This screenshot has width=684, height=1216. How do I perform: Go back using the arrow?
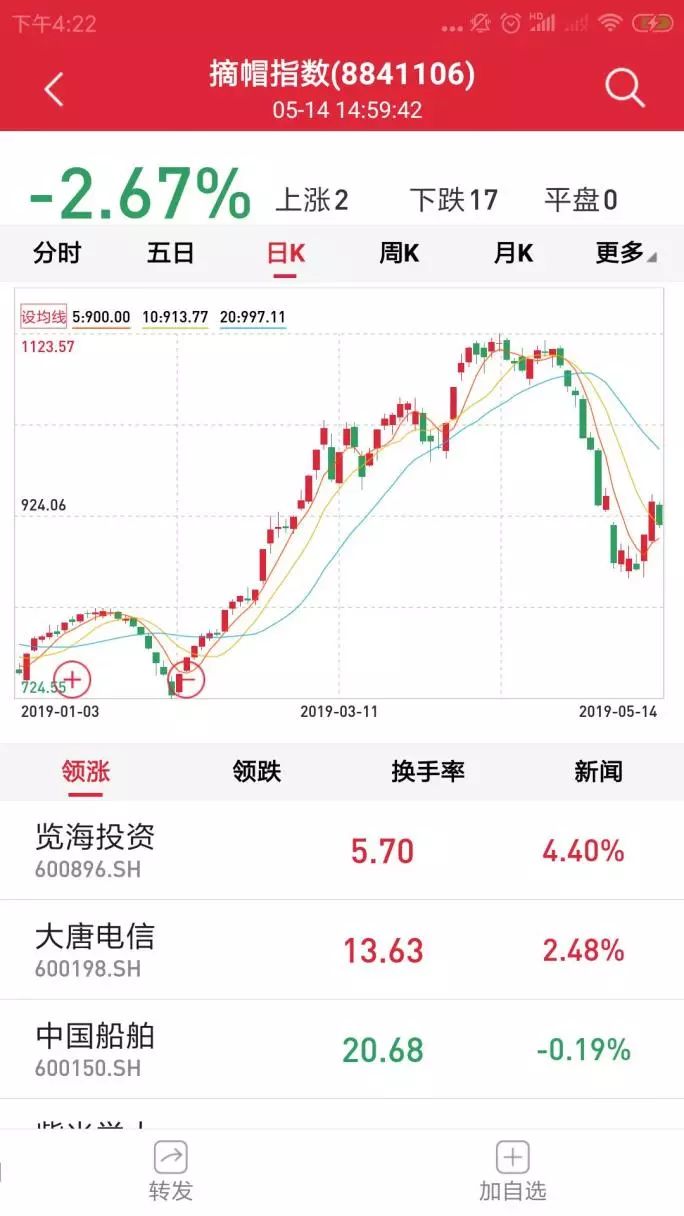(54, 89)
